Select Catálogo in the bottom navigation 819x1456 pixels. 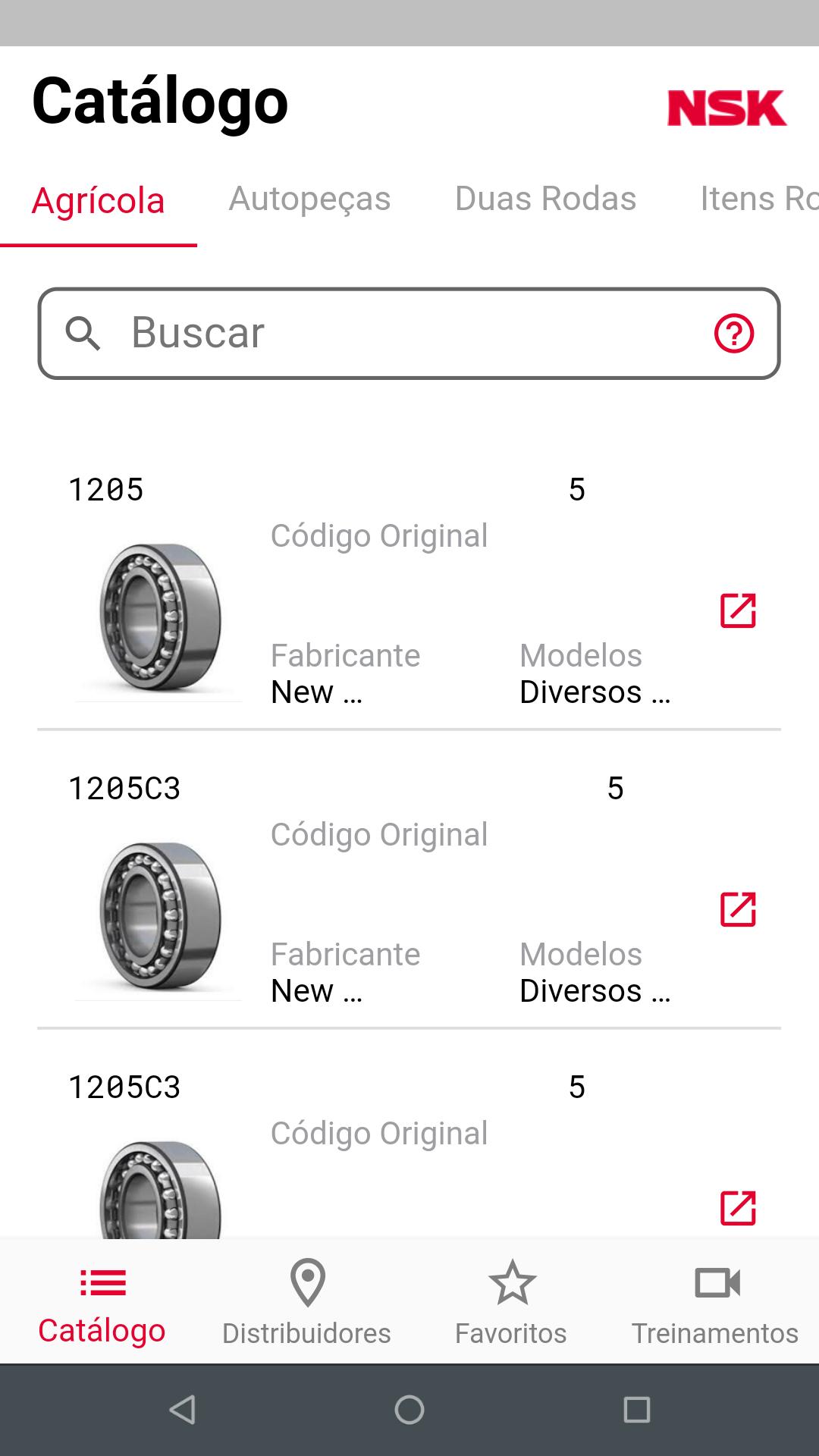pos(102,1301)
